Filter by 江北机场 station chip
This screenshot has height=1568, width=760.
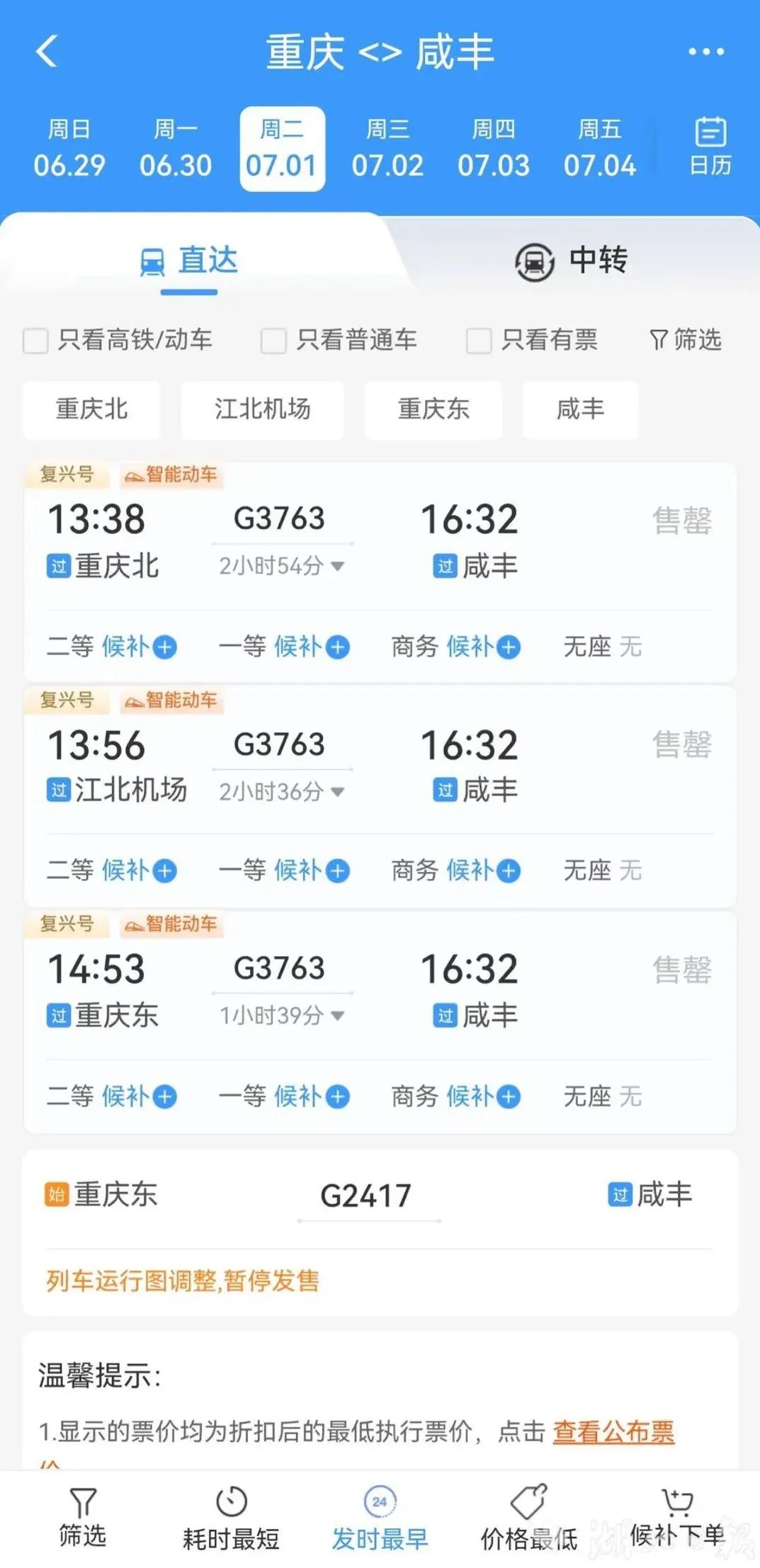tap(262, 409)
